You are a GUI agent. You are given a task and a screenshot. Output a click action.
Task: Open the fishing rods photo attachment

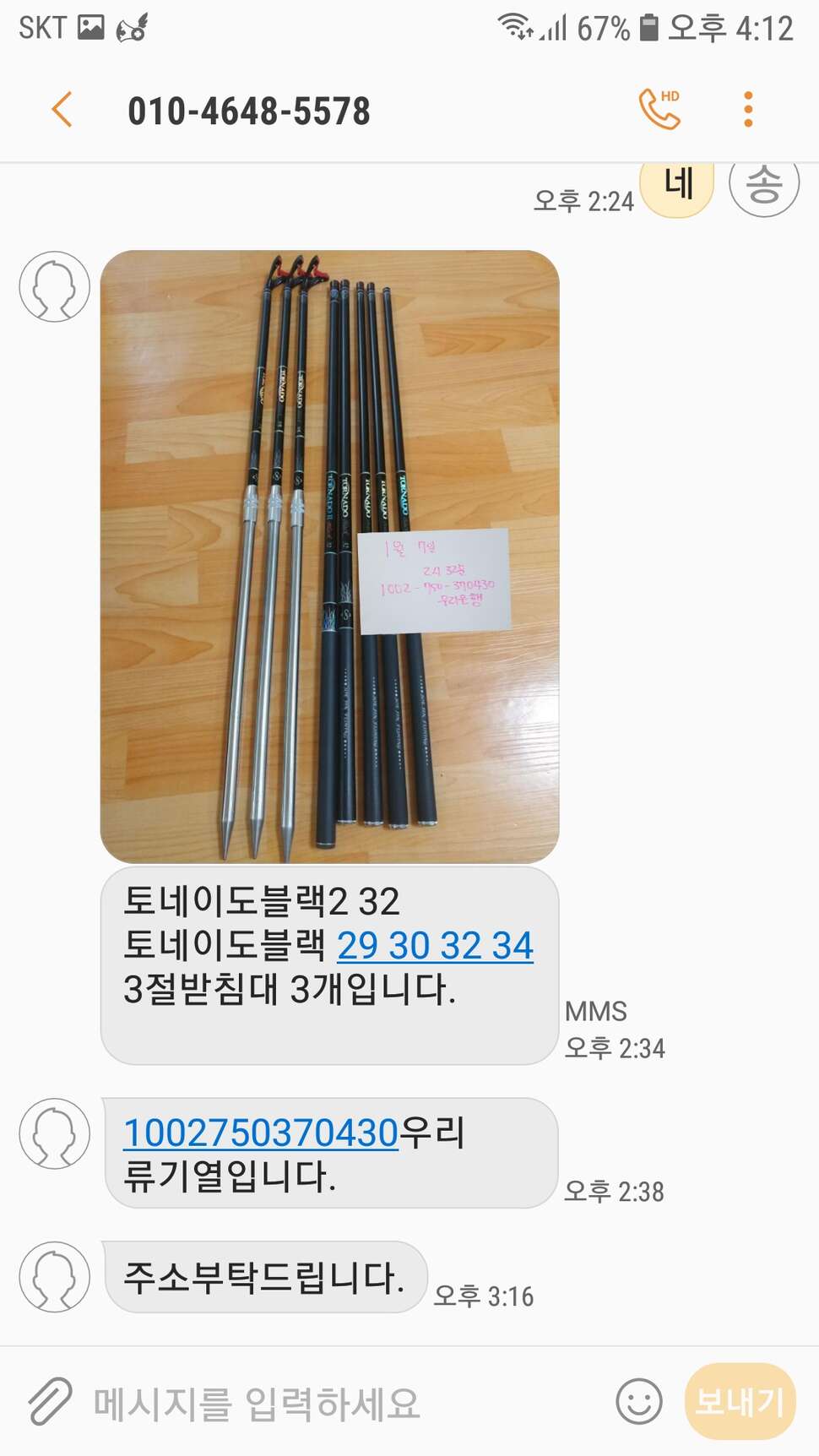pyautogui.click(x=330, y=557)
